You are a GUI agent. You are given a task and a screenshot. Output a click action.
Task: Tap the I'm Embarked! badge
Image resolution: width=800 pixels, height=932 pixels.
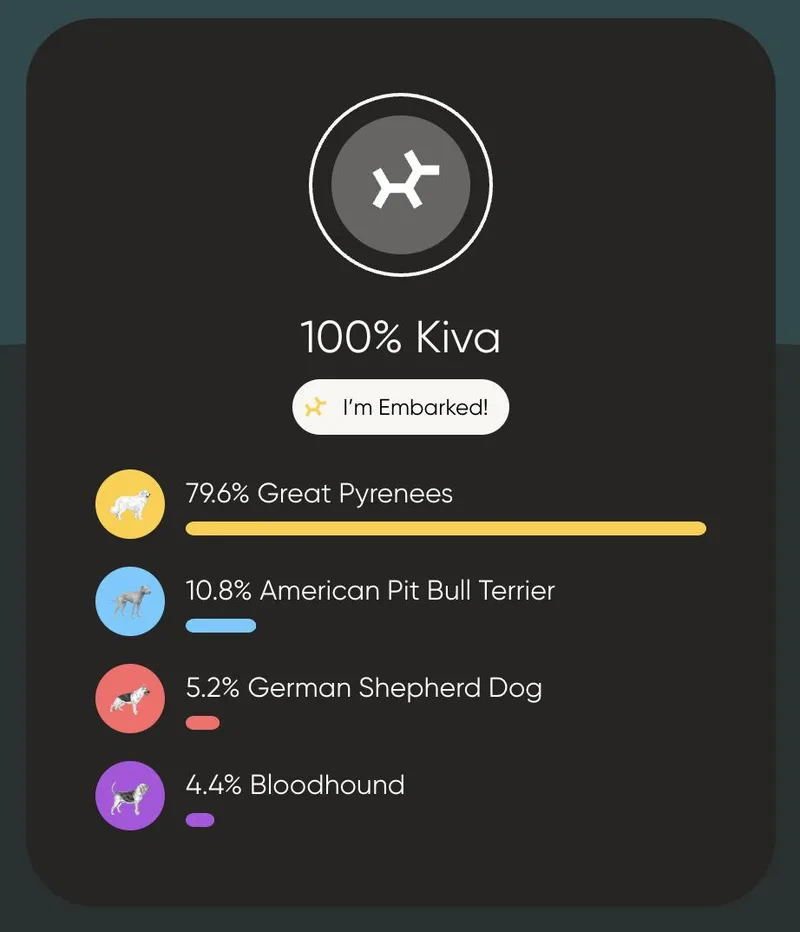(400, 406)
